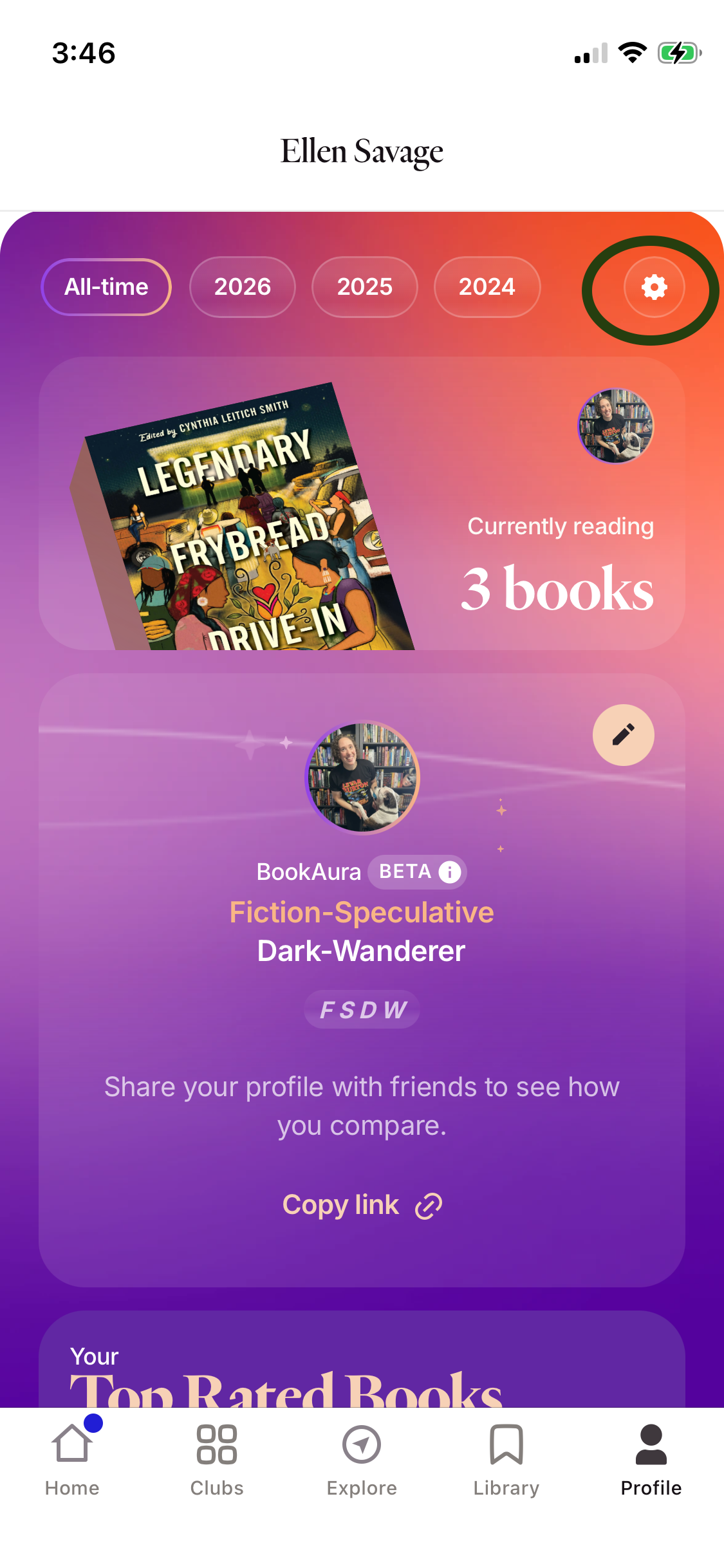This screenshot has height=1568, width=724.
Task: Copy the profile link
Action: pos(362,1205)
